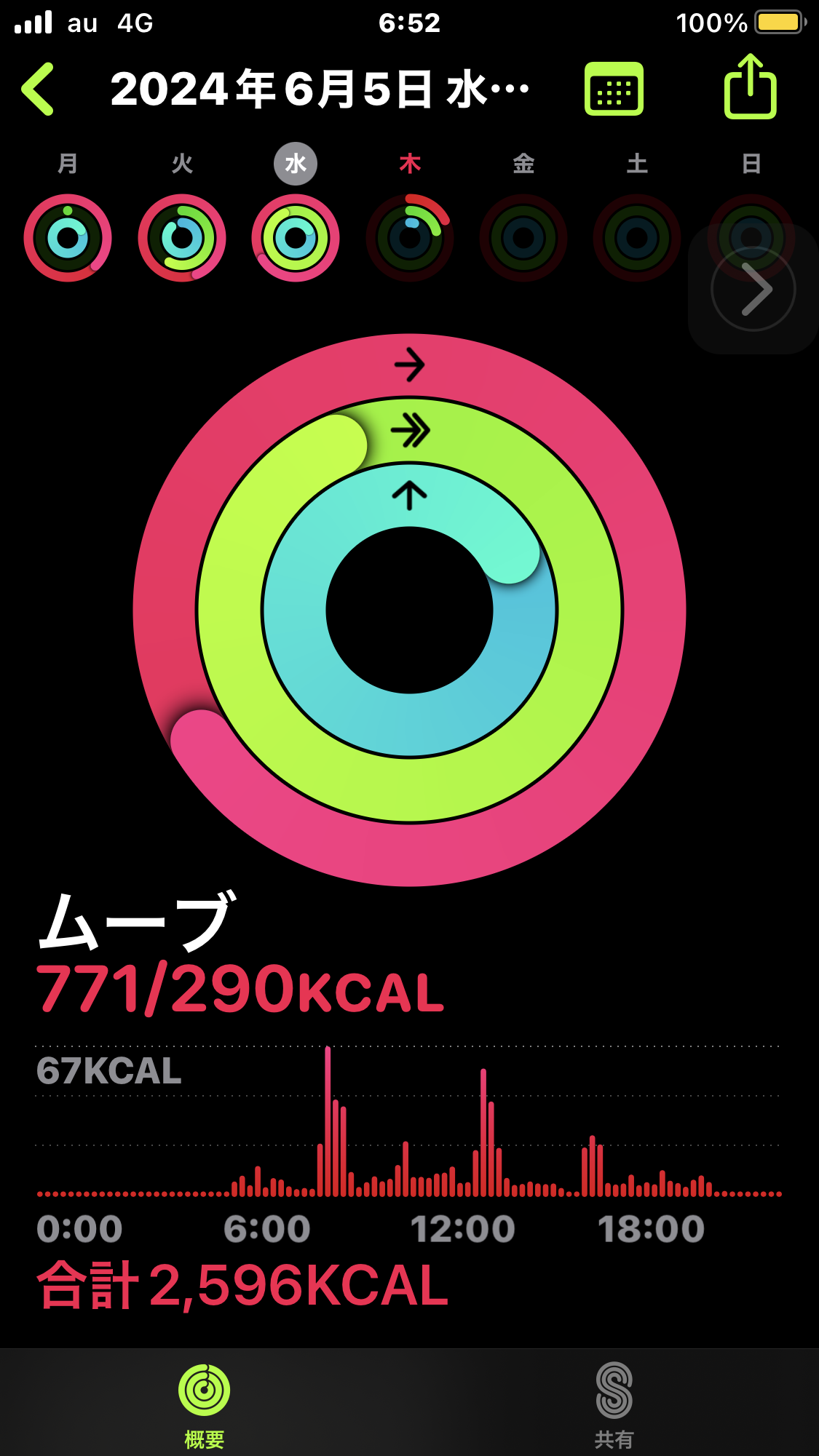The height and width of the screenshot is (1456, 819).
Task: Select Wednesday (水) activity rings
Action: tap(296, 237)
